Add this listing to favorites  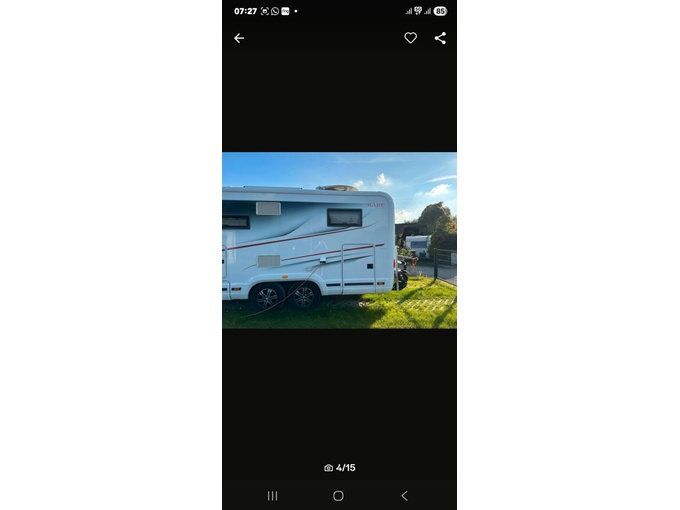tap(410, 38)
